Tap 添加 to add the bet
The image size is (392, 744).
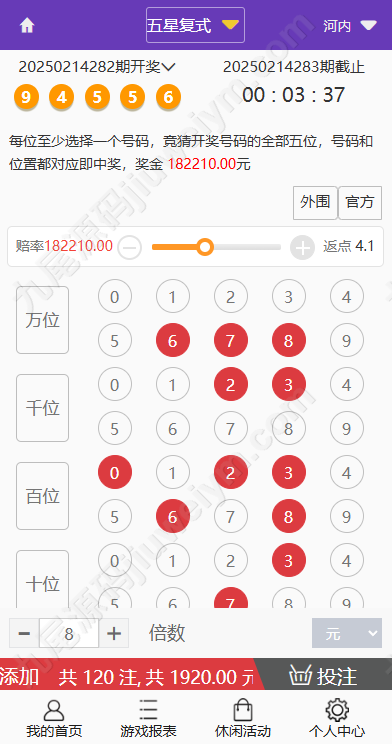(x=19, y=676)
